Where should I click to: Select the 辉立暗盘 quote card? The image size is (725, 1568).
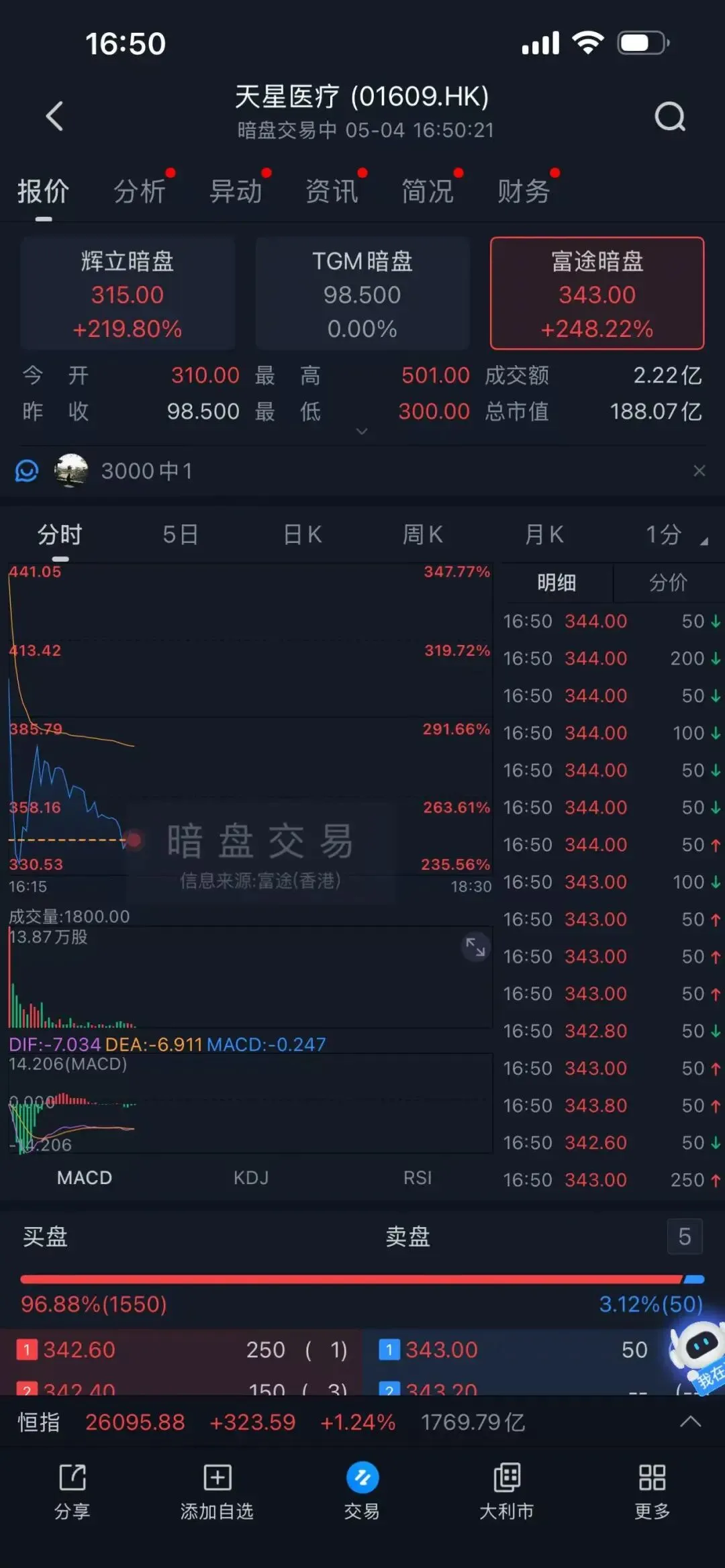point(128,293)
